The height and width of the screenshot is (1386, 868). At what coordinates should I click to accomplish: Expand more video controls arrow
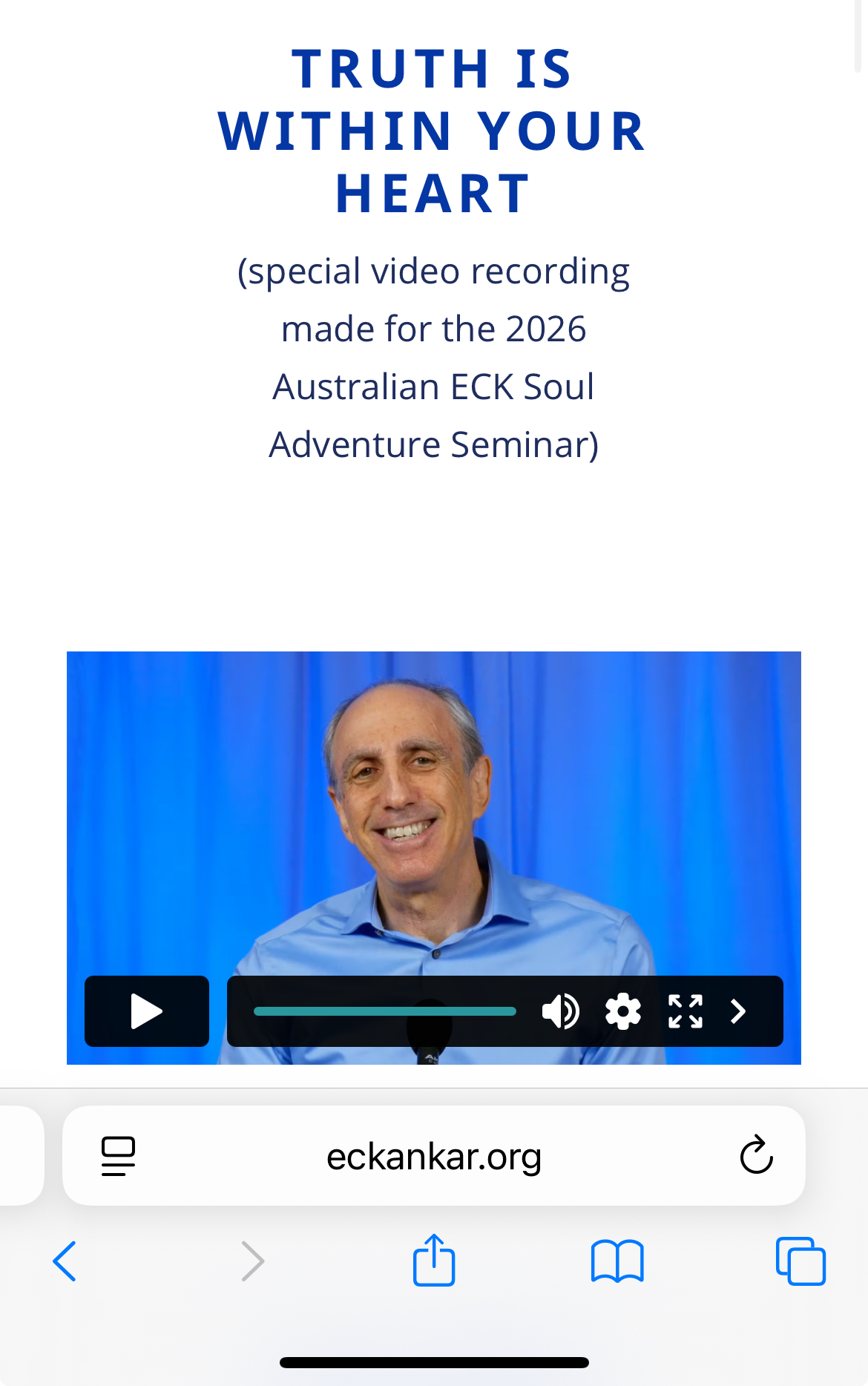coord(738,1011)
